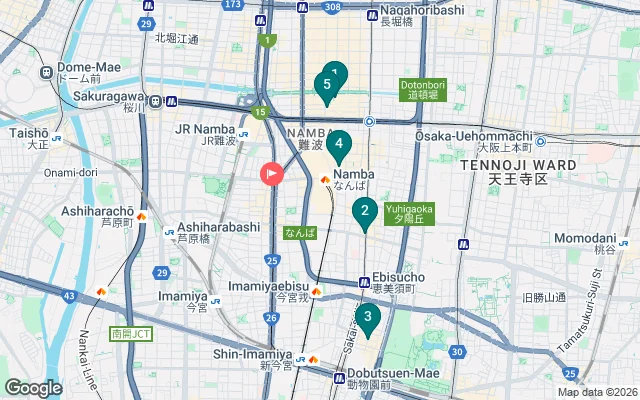Tap the red flag marker
Viewport: 640px width, 400px height.
point(272,174)
